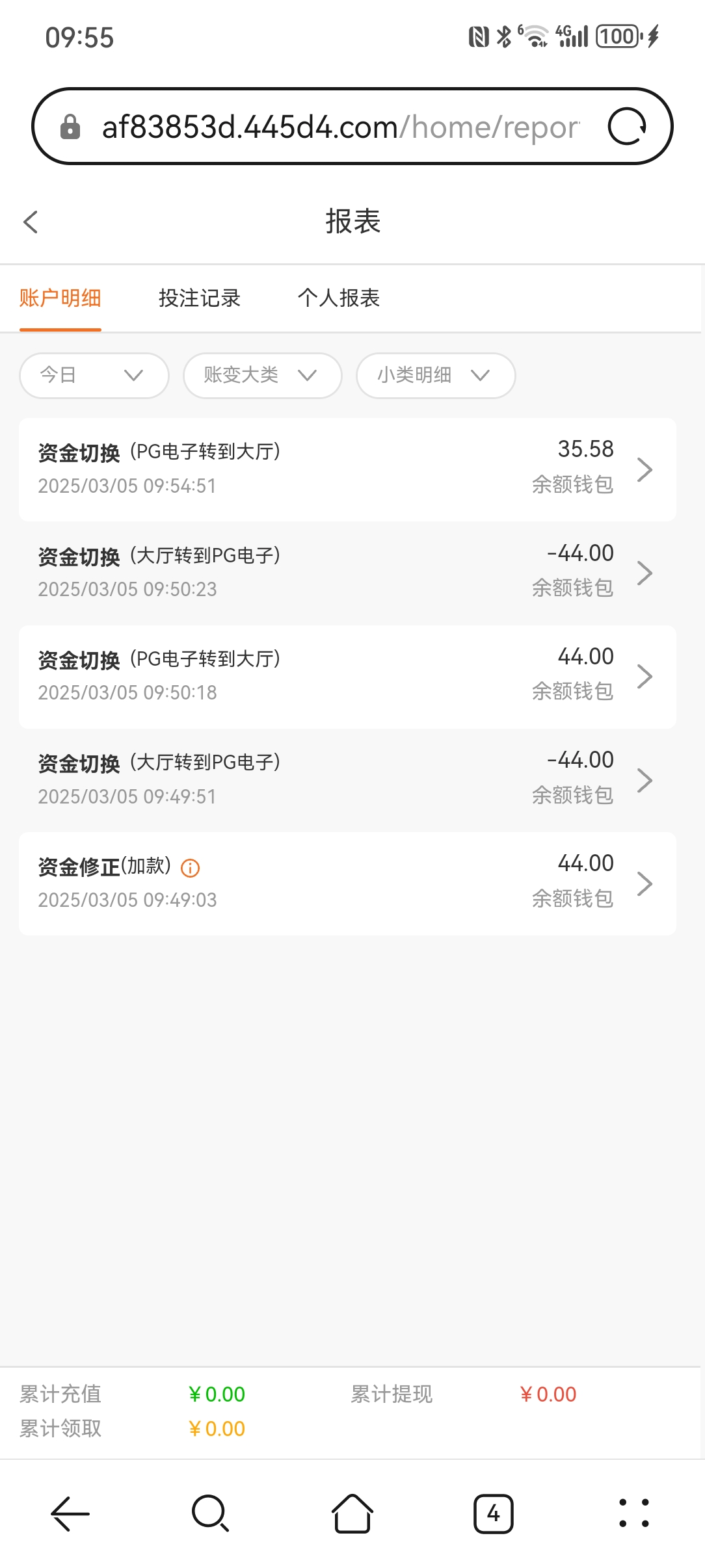Expand the 小类明细 filter dropdown

[435, 376]
